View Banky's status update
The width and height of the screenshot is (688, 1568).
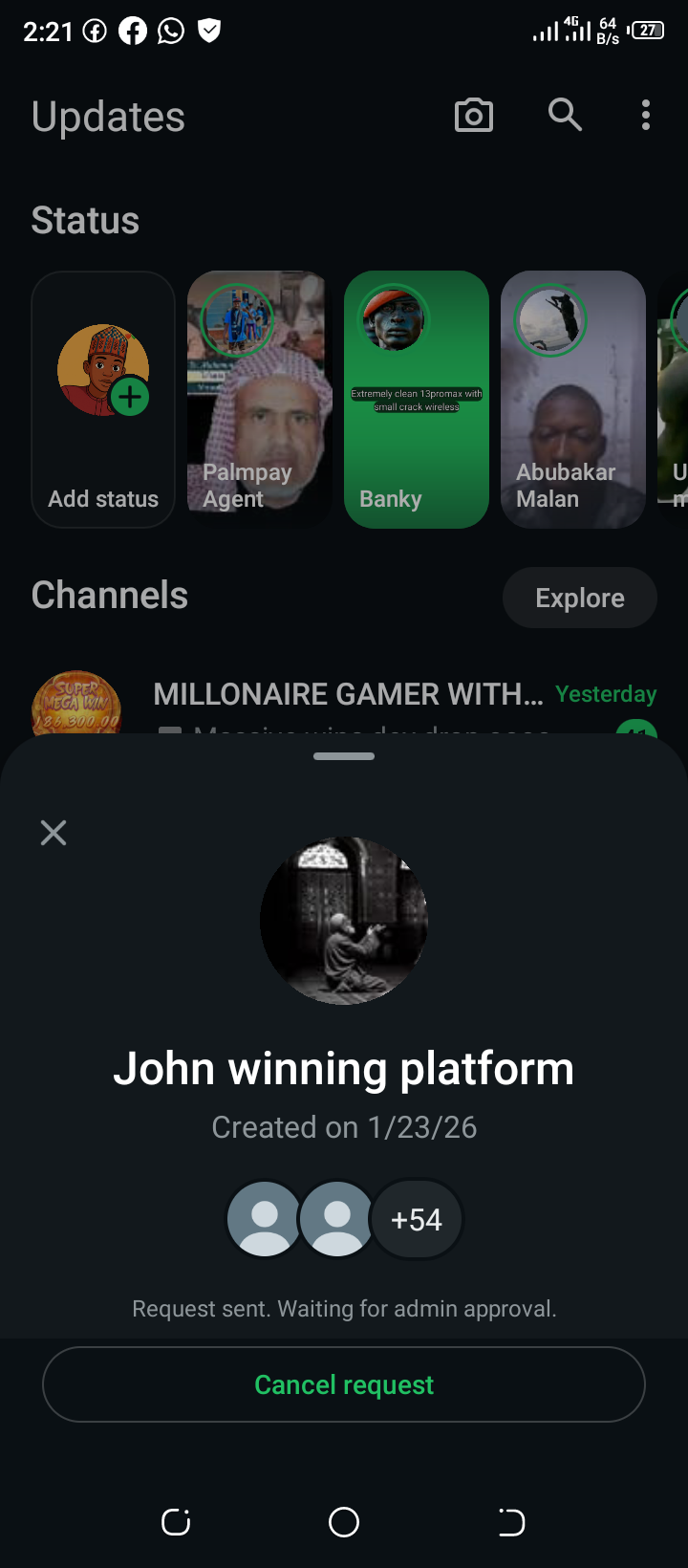coord(417,399)
